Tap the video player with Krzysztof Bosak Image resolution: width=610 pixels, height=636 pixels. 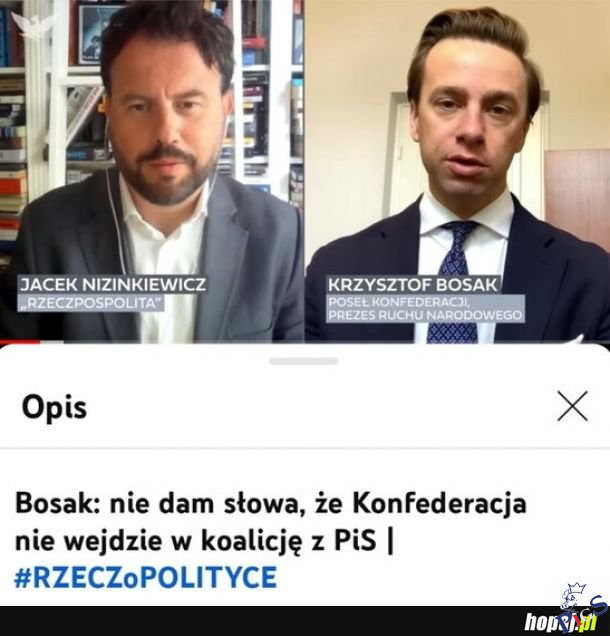[x=457, y=170]
